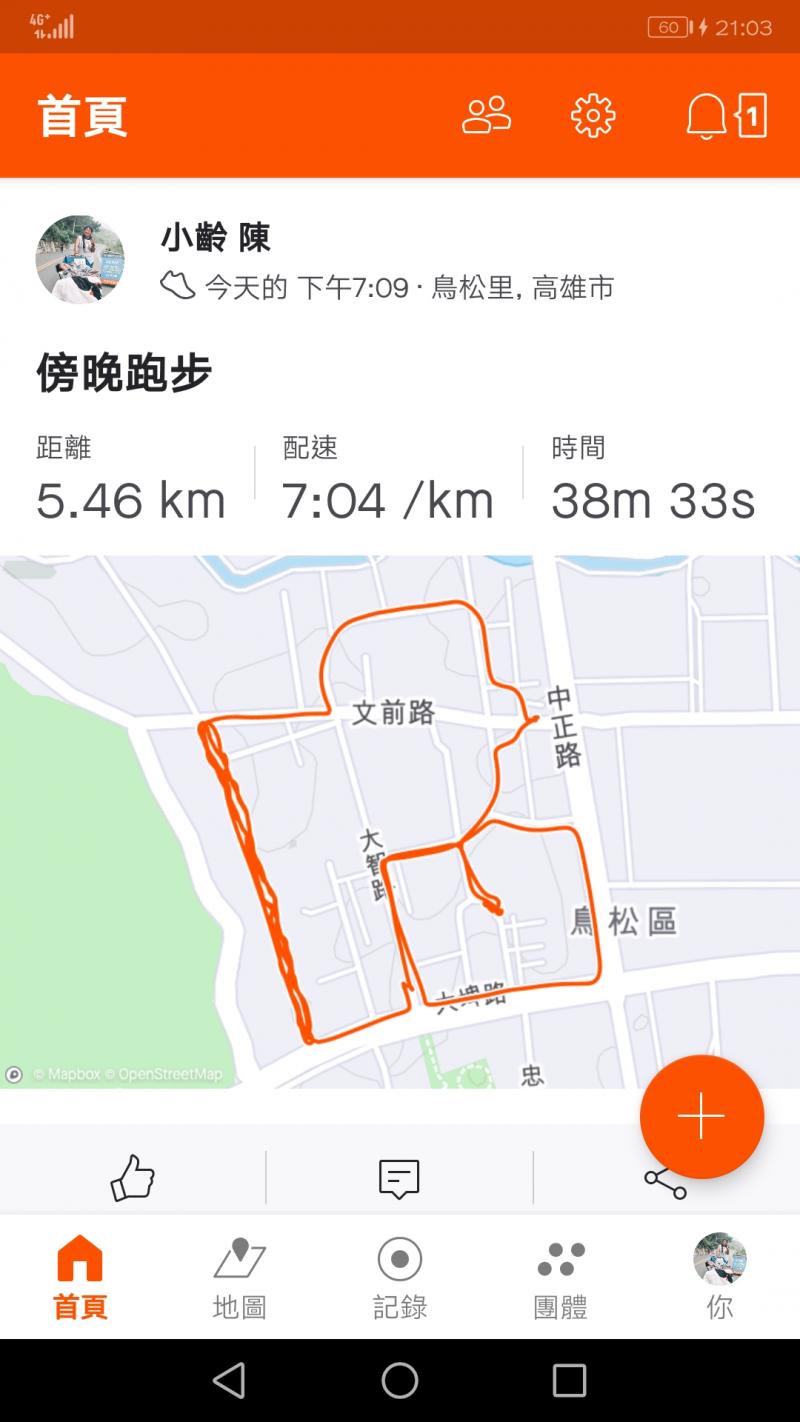Open 小齡 陳's profile picture

80,259
